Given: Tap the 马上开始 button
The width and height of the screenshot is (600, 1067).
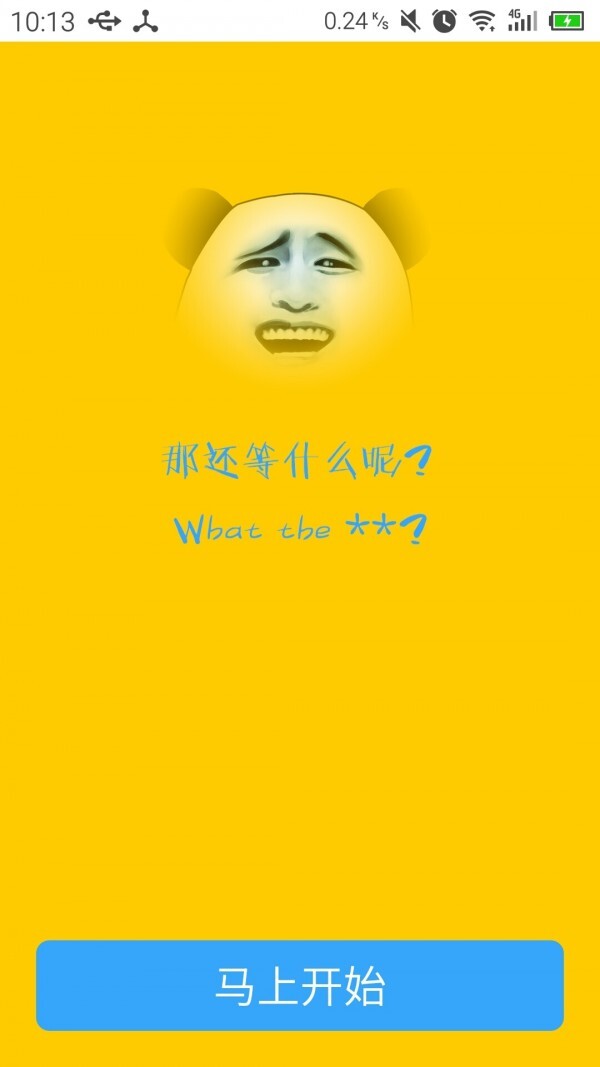Looking at the screenshot, I should tap(300, 985).
